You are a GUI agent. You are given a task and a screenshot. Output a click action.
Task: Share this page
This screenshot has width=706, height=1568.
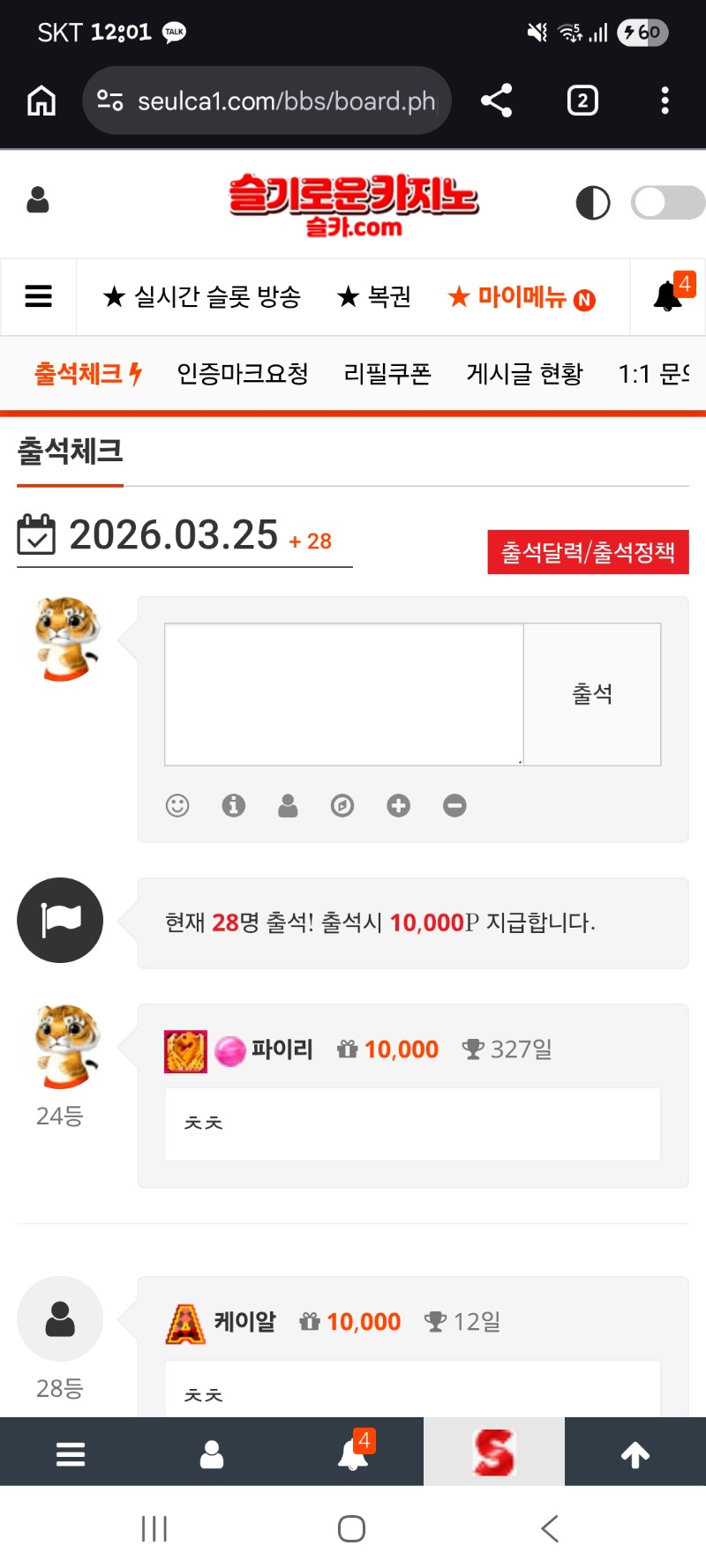[497, 101]
